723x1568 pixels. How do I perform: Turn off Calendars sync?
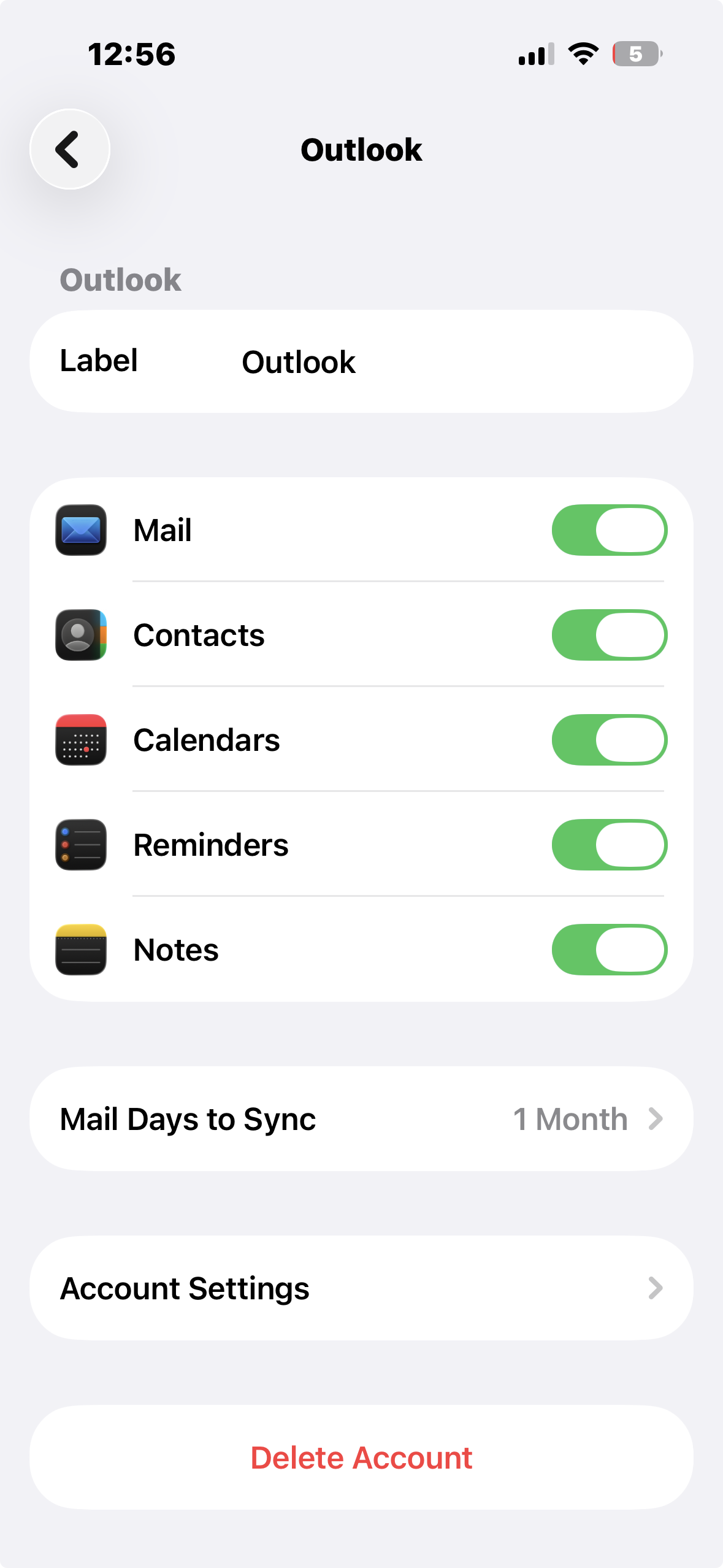click(x=610, y=740)
